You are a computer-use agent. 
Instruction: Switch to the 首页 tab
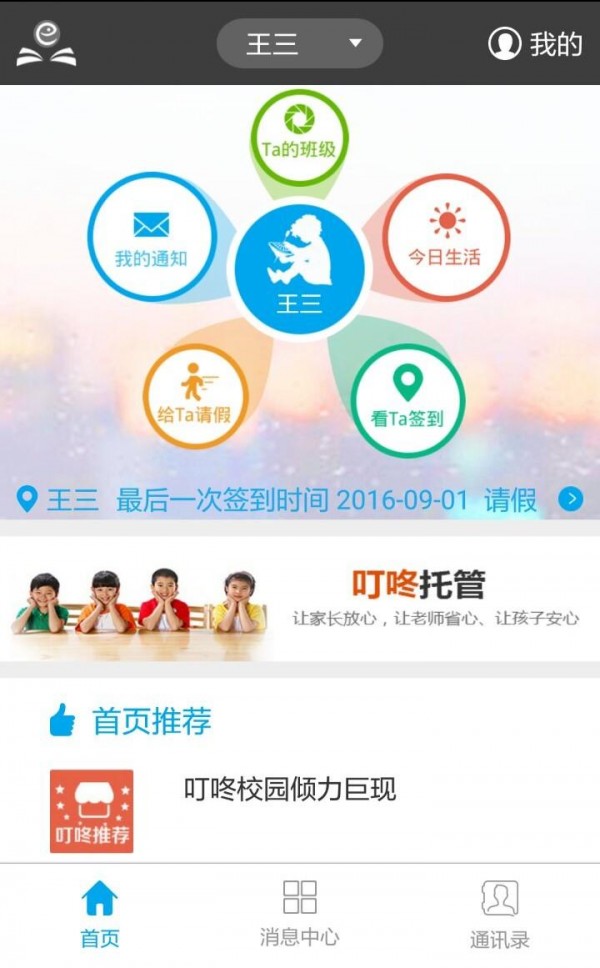(99, 914)
